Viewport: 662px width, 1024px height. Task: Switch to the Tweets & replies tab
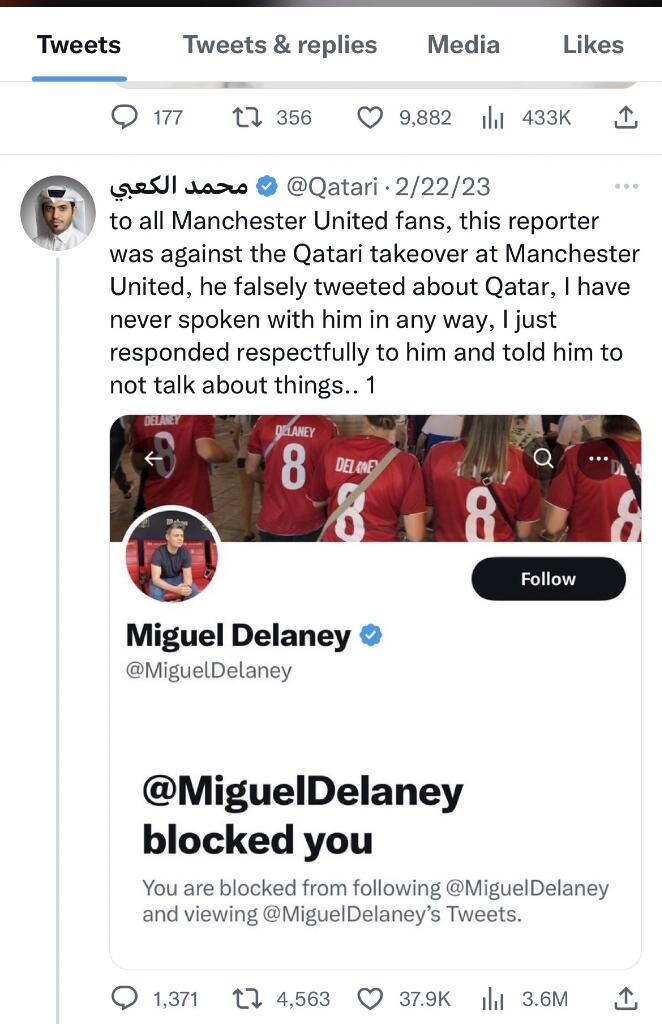click(x=279, y=45)
